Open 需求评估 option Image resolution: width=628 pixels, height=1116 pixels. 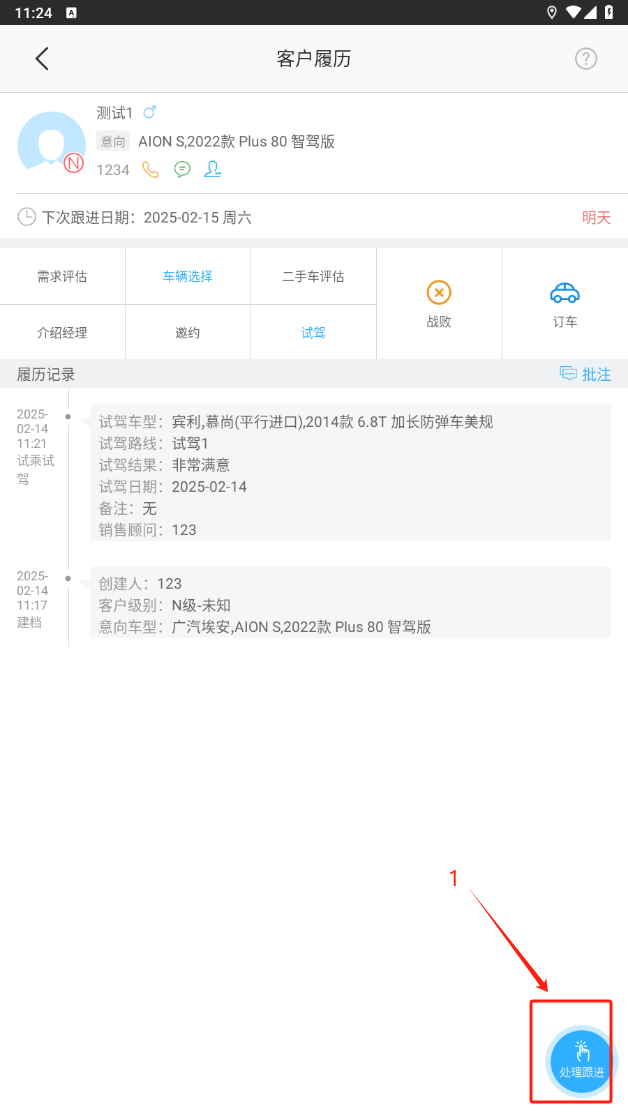62,277
